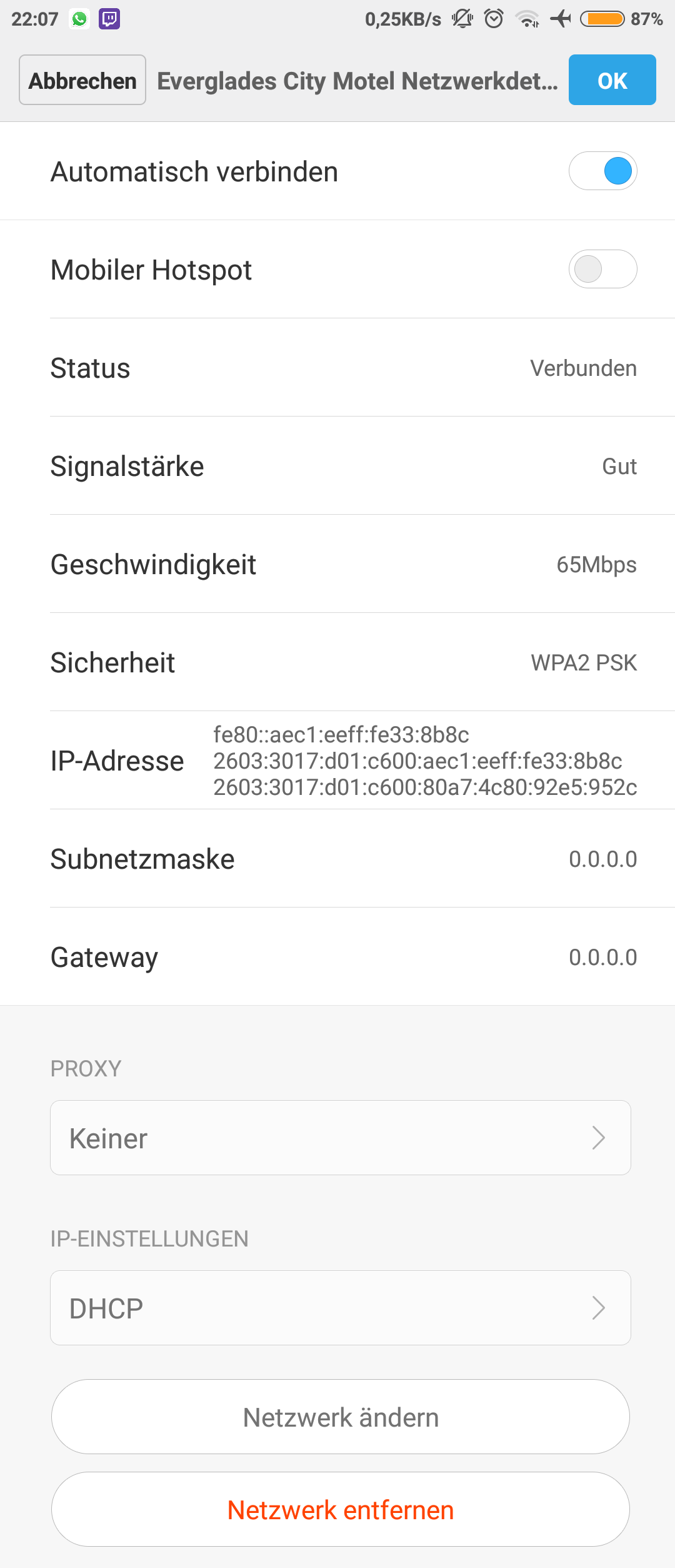This screenshot has width=675, height=1568.
Task: Tap the Wi-Fi signal status icon
Action: tap(528, 19)
